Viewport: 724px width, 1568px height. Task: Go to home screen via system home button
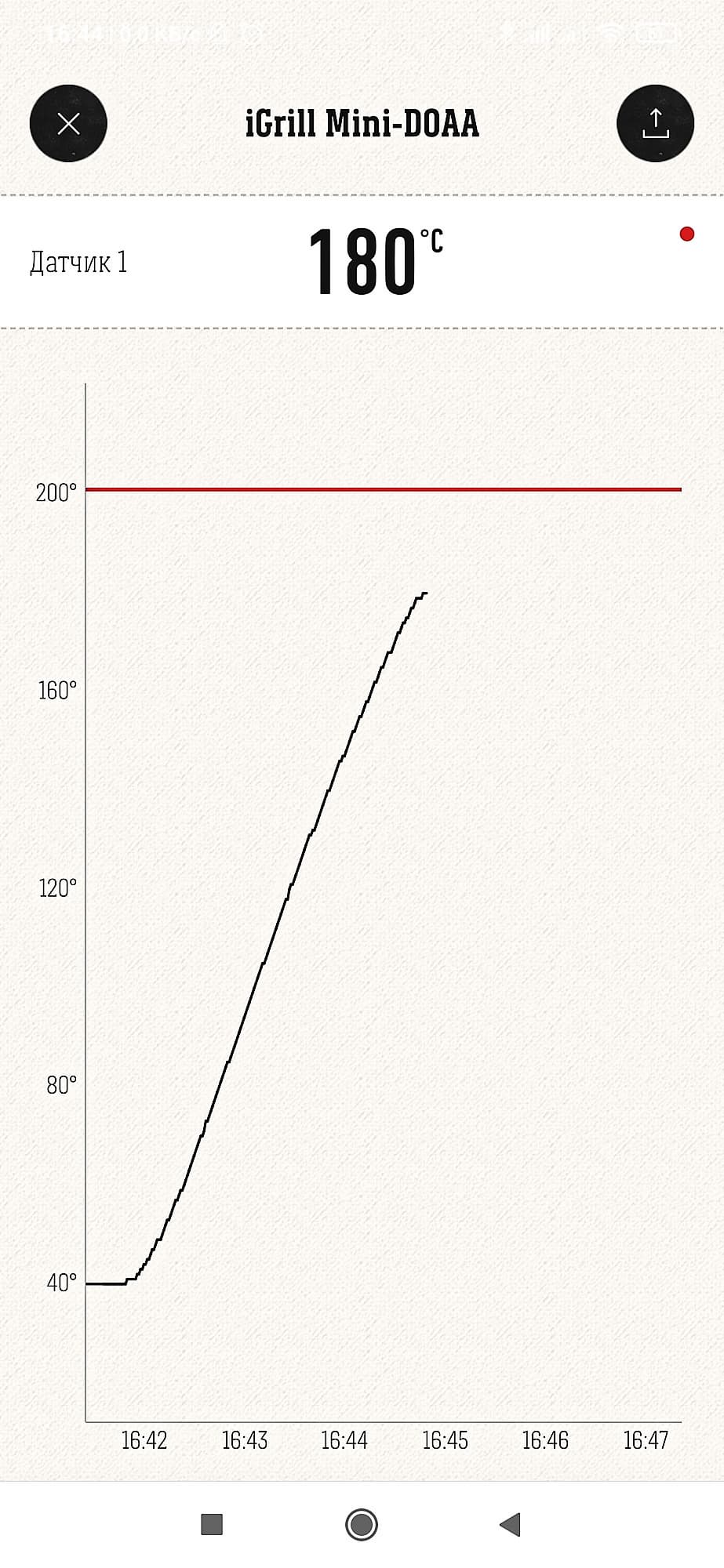[x=362, y=1524]
